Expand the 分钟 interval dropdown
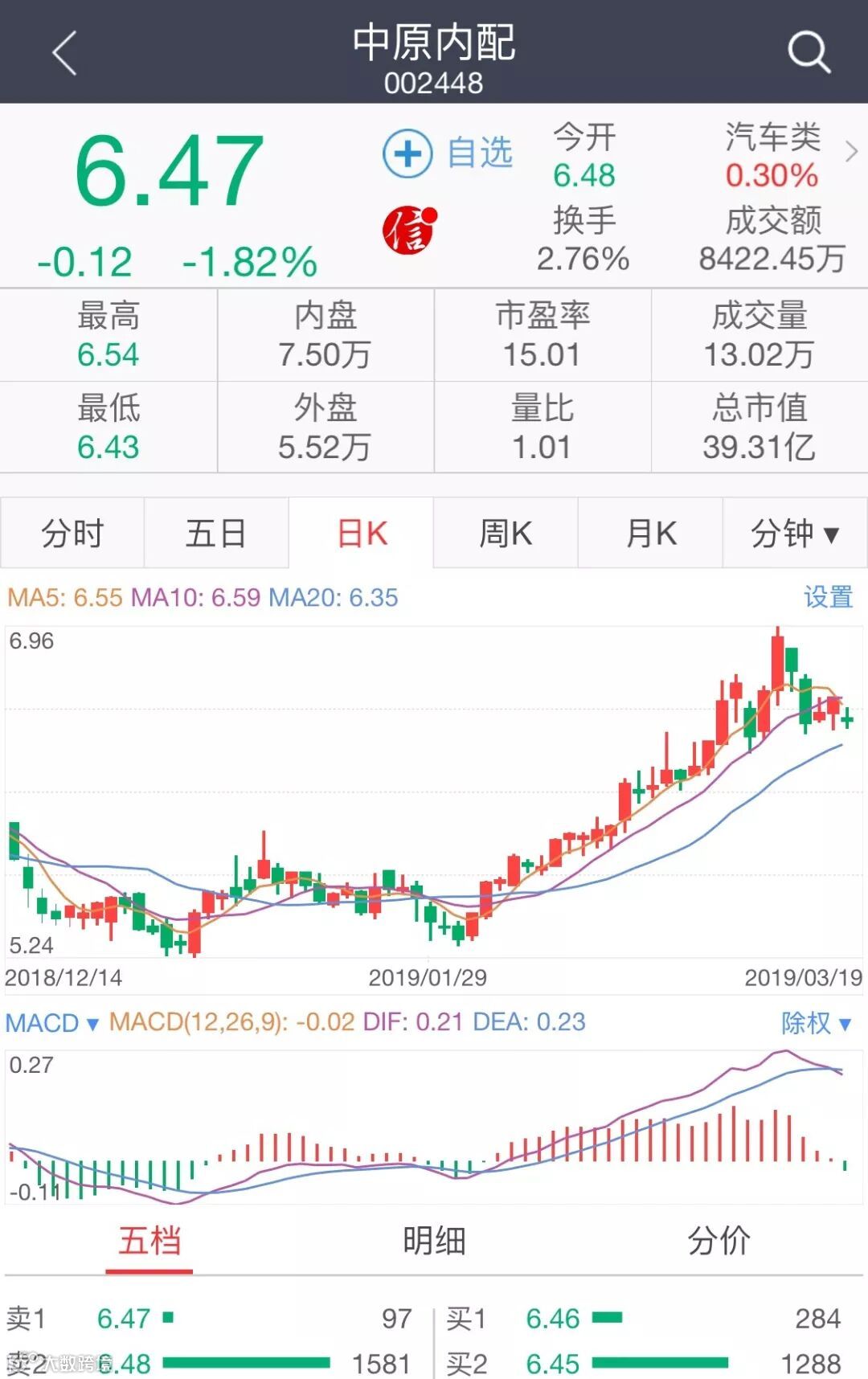The width and height of the screenshot is (868, 1379). point(795,534)
